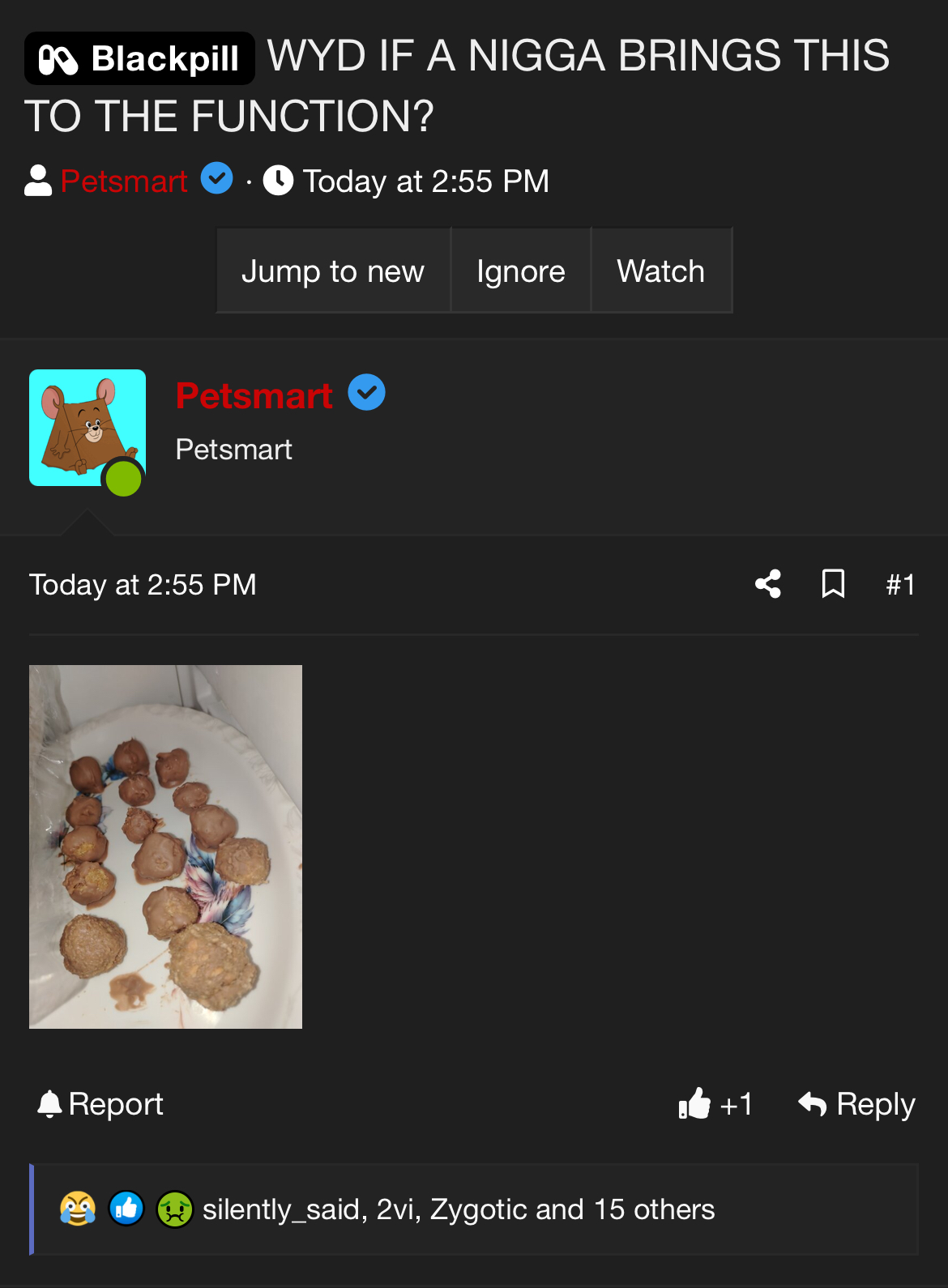Jump to new posts
The width and height of the screenshot is (948, 1288).
pos(332,271)
